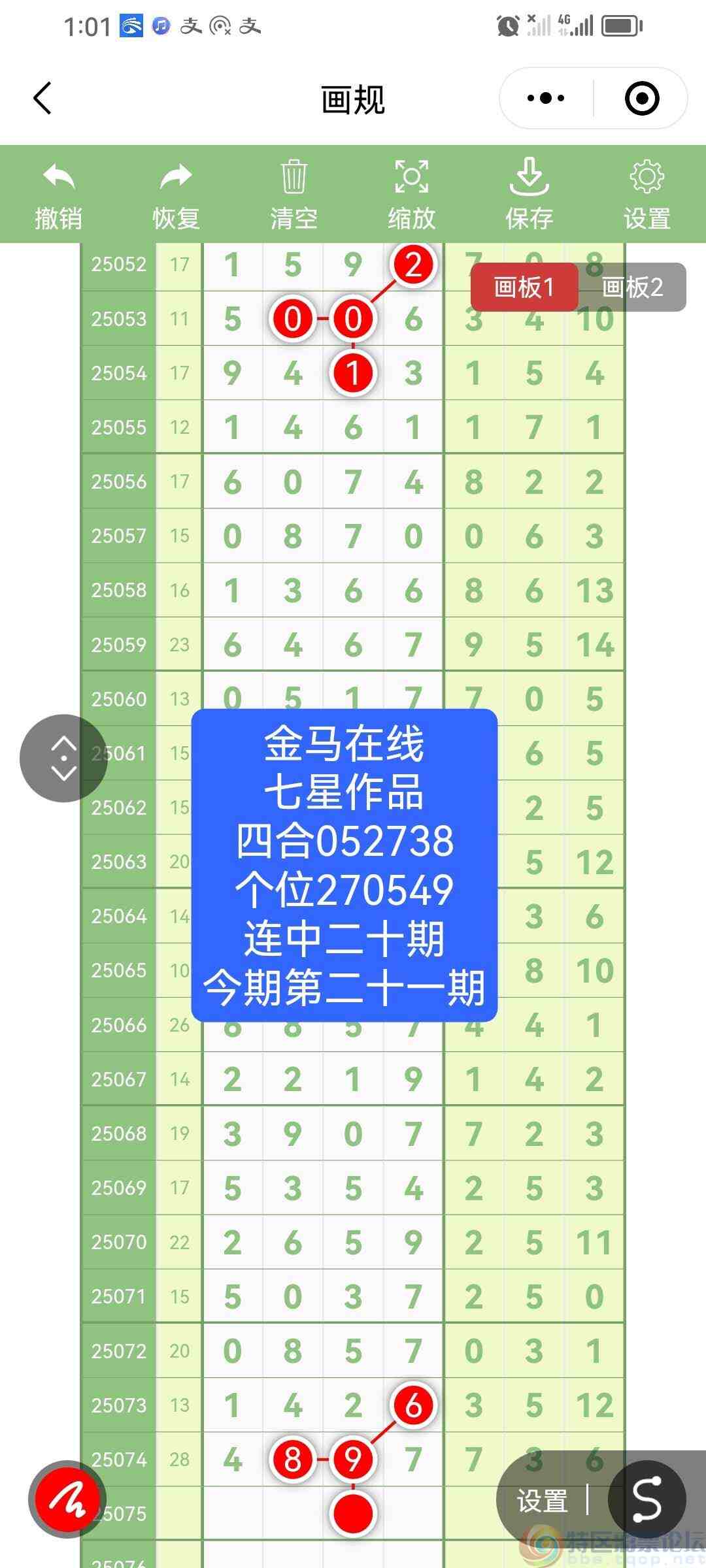
Task: Select the 清空 trash icon to clear drawings
Action: click(294, 176)
